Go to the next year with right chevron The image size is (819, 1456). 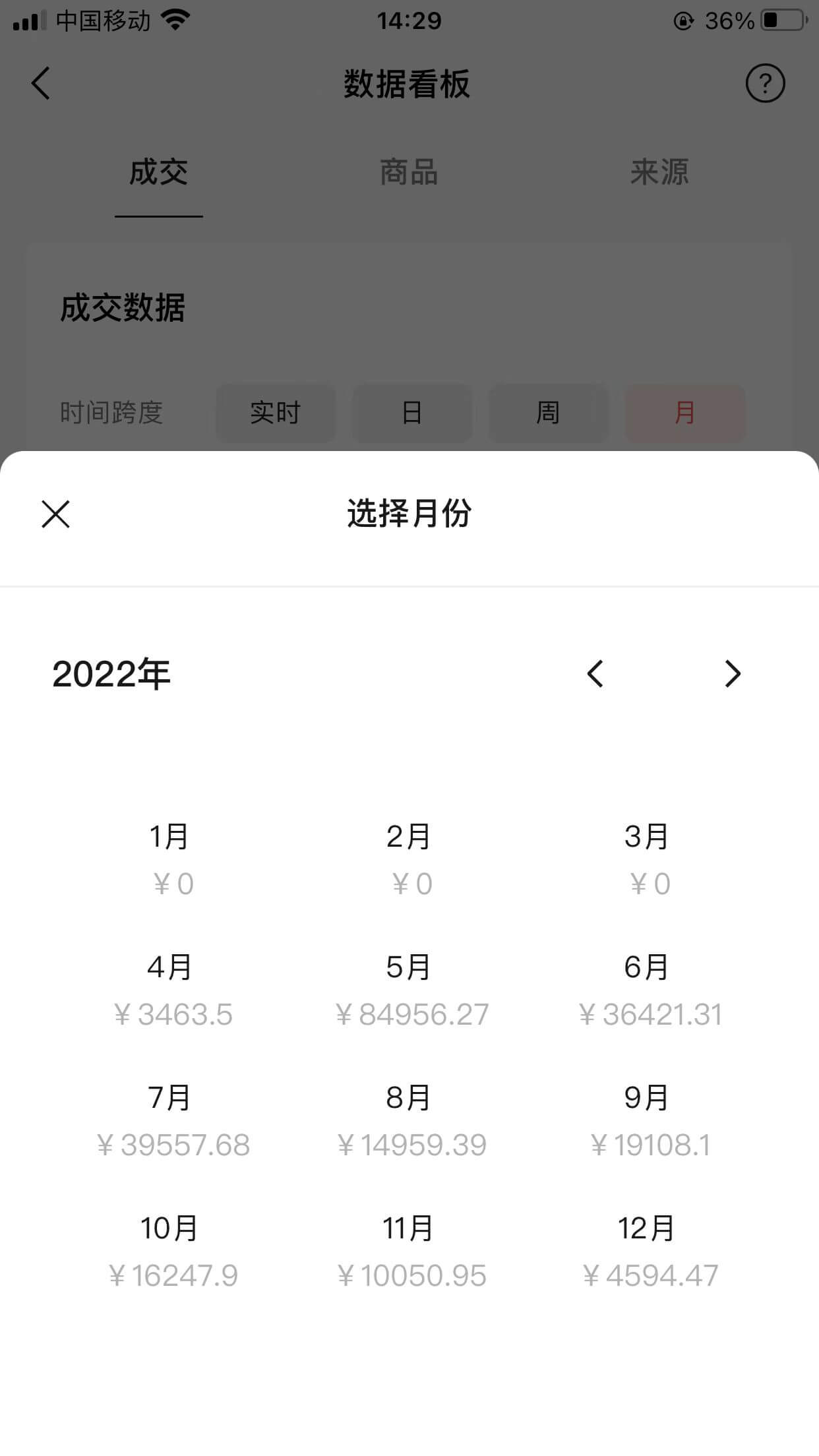click(732, 674)
